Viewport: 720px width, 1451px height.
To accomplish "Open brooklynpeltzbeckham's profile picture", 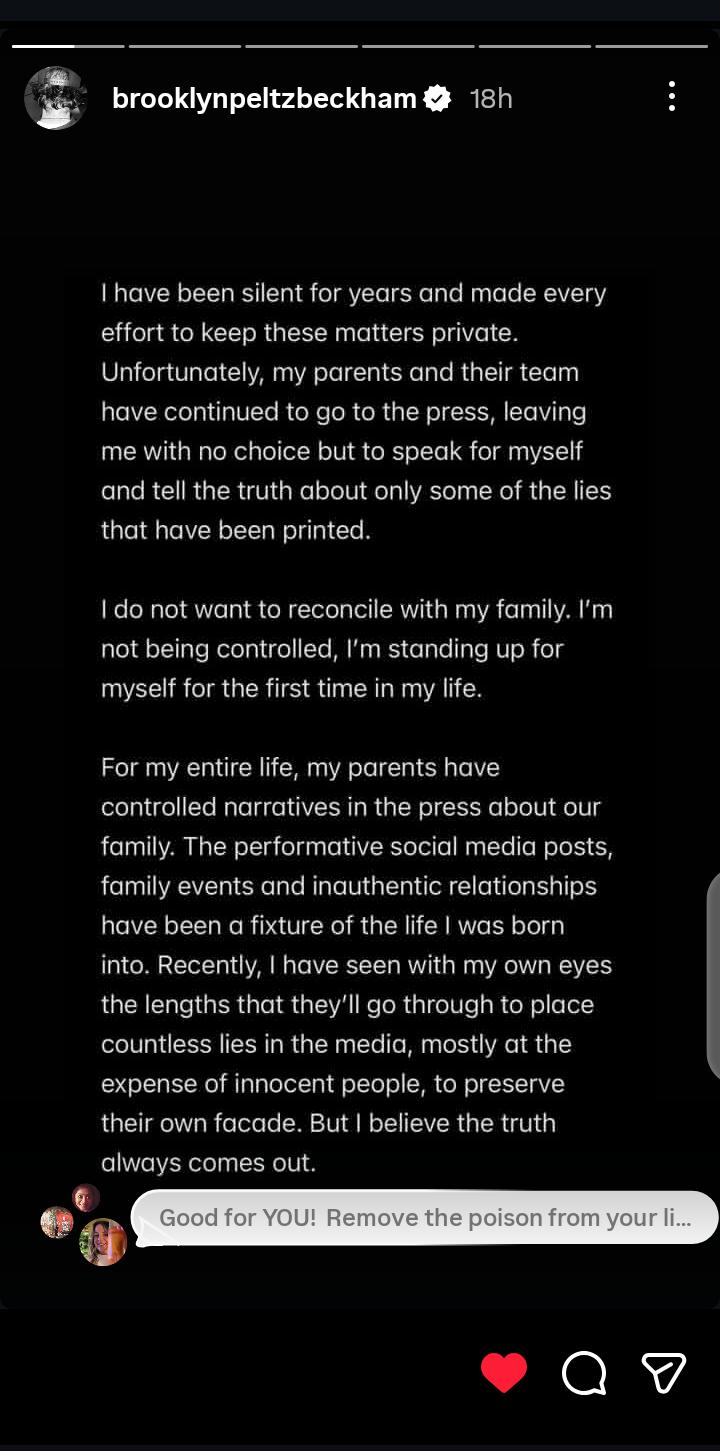I will [55, 98].
